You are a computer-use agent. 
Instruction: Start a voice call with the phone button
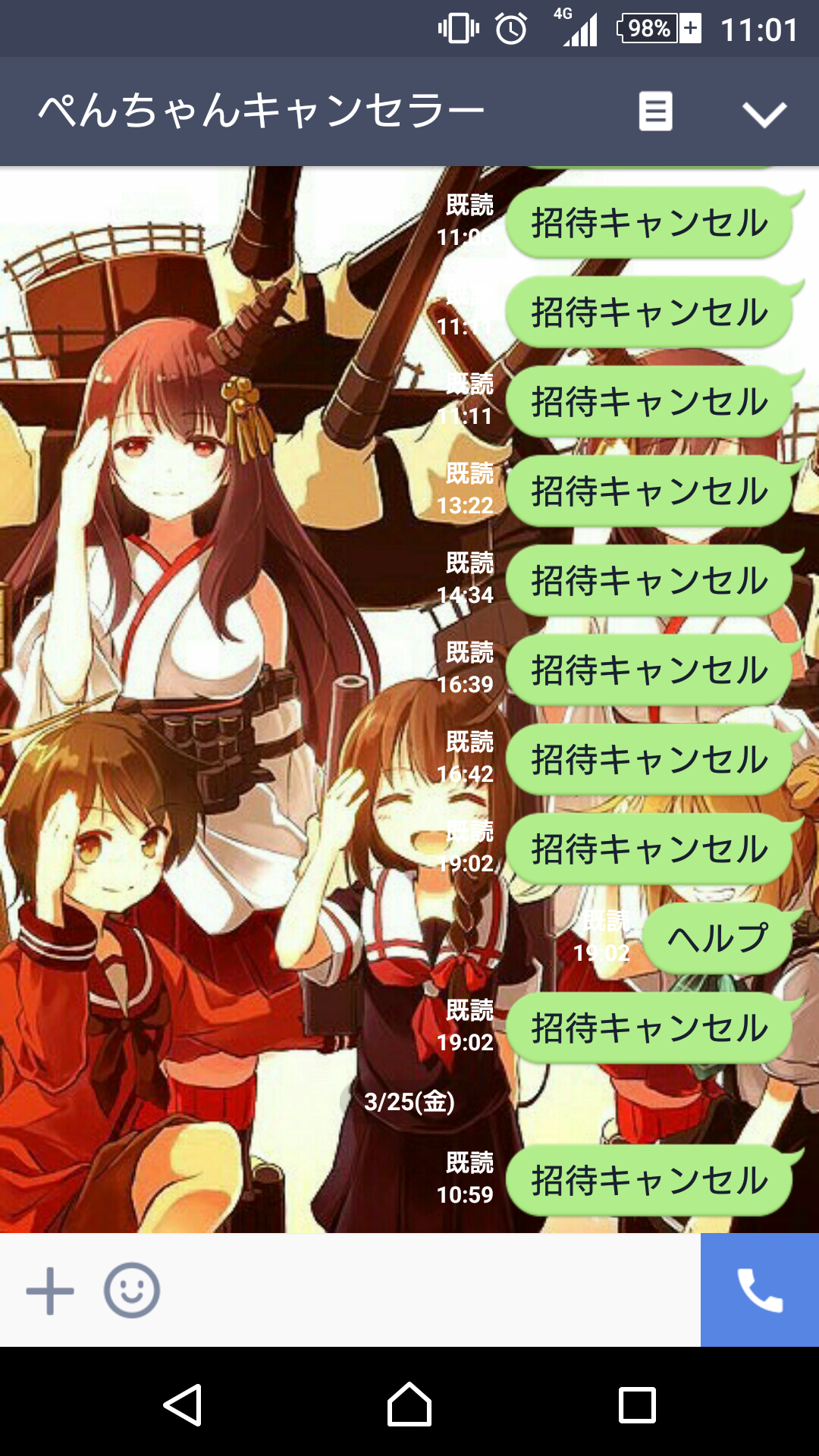[x=759, y=1290]
